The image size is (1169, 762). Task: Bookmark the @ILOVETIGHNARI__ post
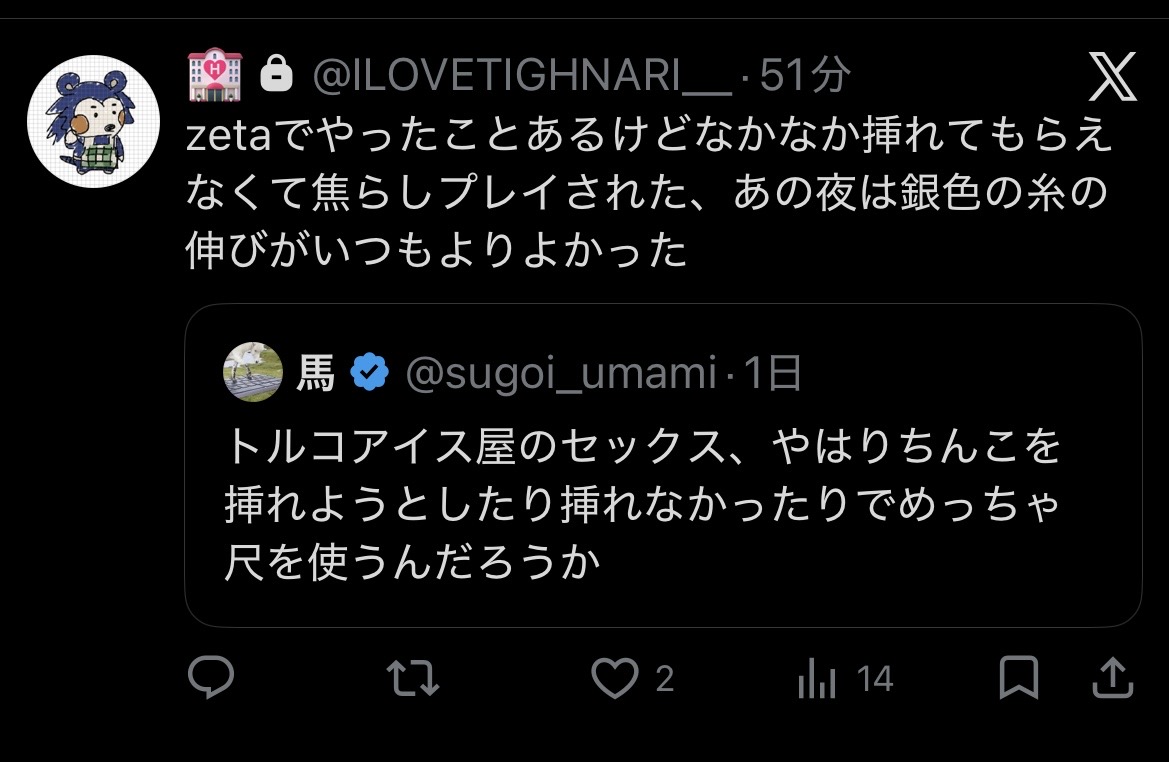(x=1019, y=679)
